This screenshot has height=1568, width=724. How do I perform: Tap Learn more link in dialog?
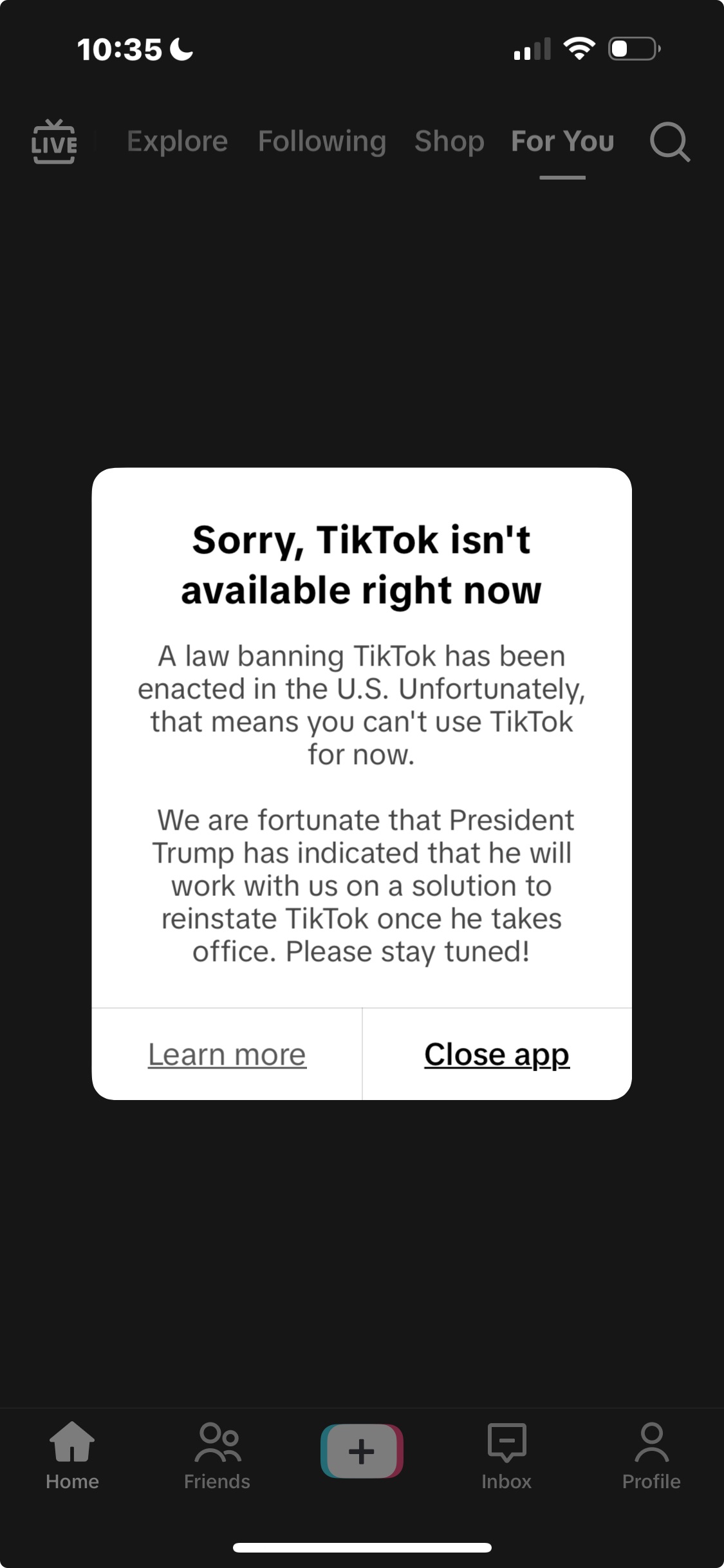point(227,1054)
